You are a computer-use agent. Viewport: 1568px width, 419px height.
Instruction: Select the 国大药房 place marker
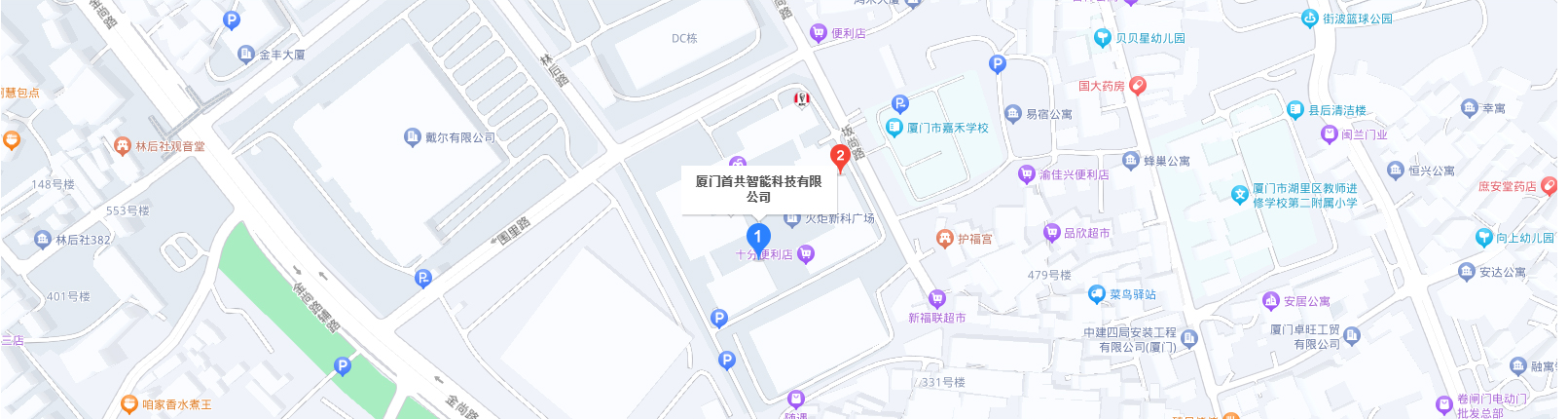pos(1137,86)
